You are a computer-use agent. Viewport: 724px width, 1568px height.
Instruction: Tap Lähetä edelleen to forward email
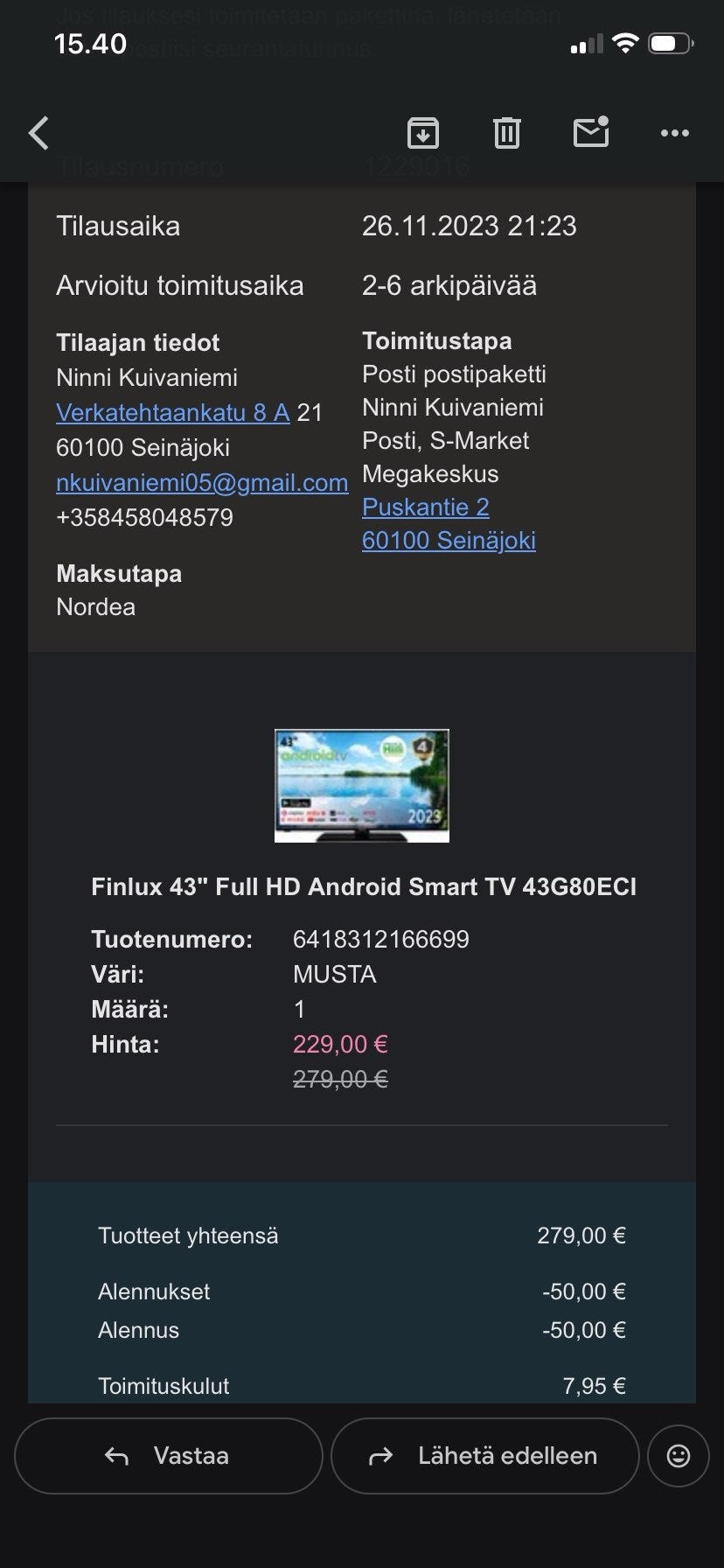tap(485, 1455)
